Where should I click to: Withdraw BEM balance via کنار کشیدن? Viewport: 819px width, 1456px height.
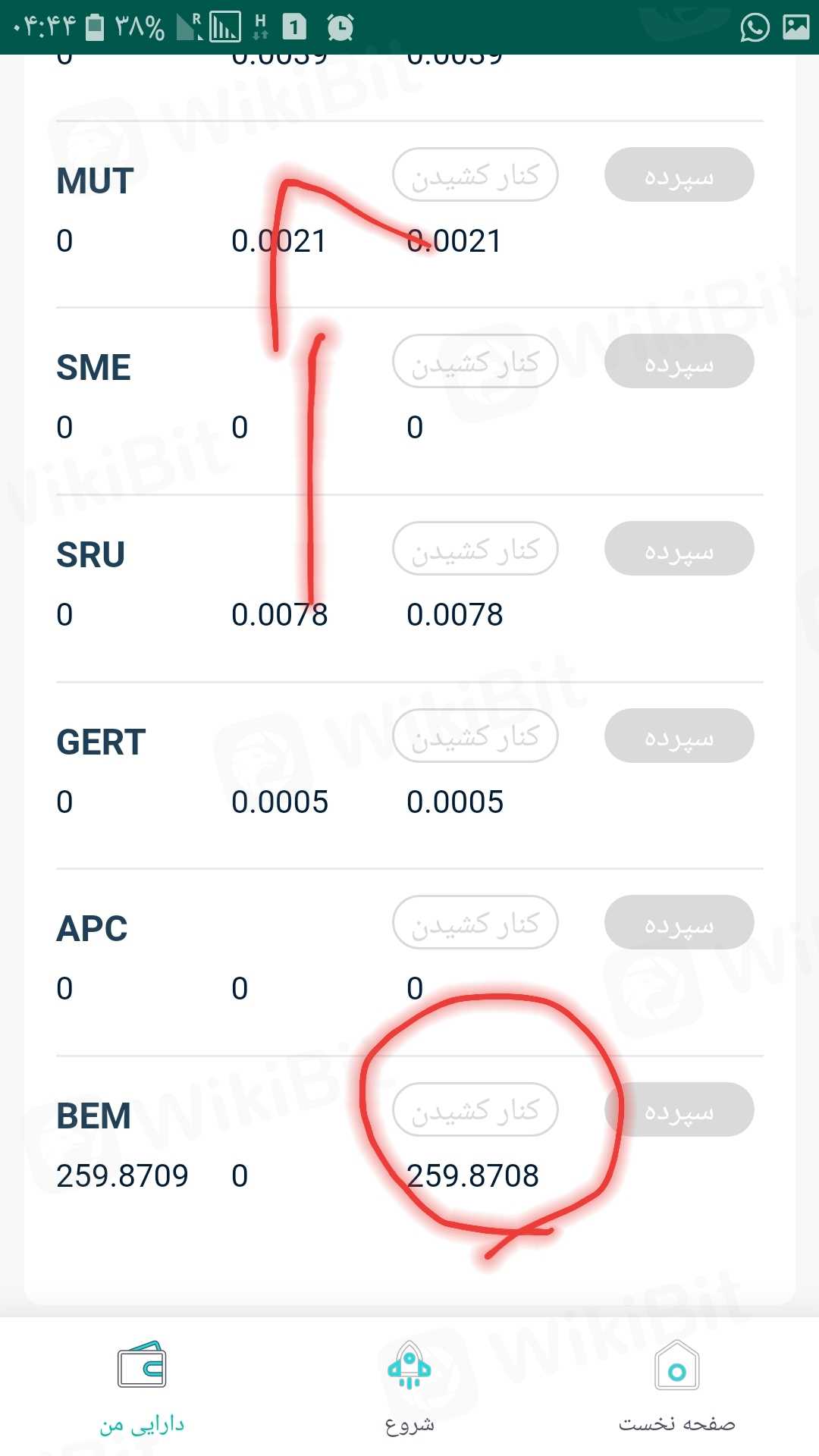(x=475, y=1110)
